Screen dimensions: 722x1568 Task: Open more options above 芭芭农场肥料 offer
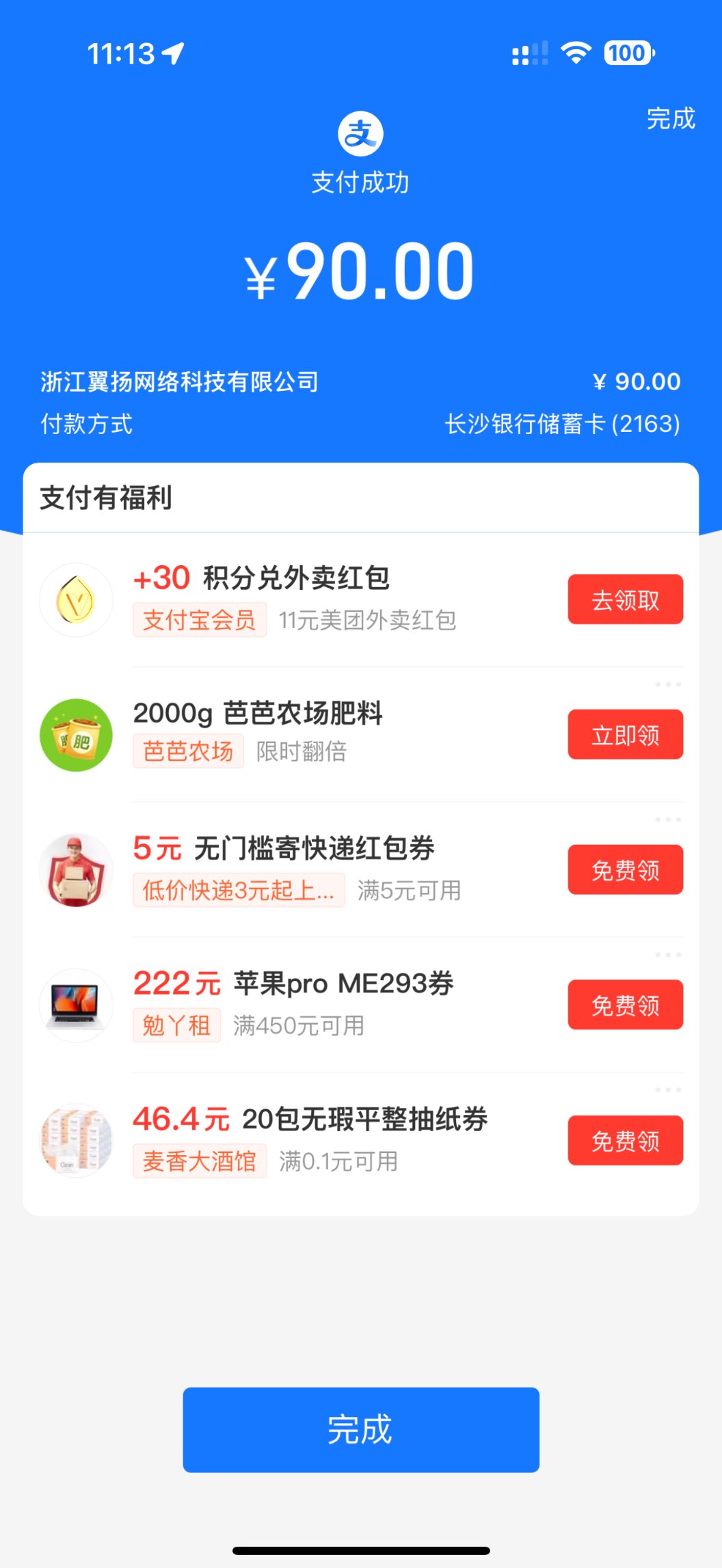667,684
